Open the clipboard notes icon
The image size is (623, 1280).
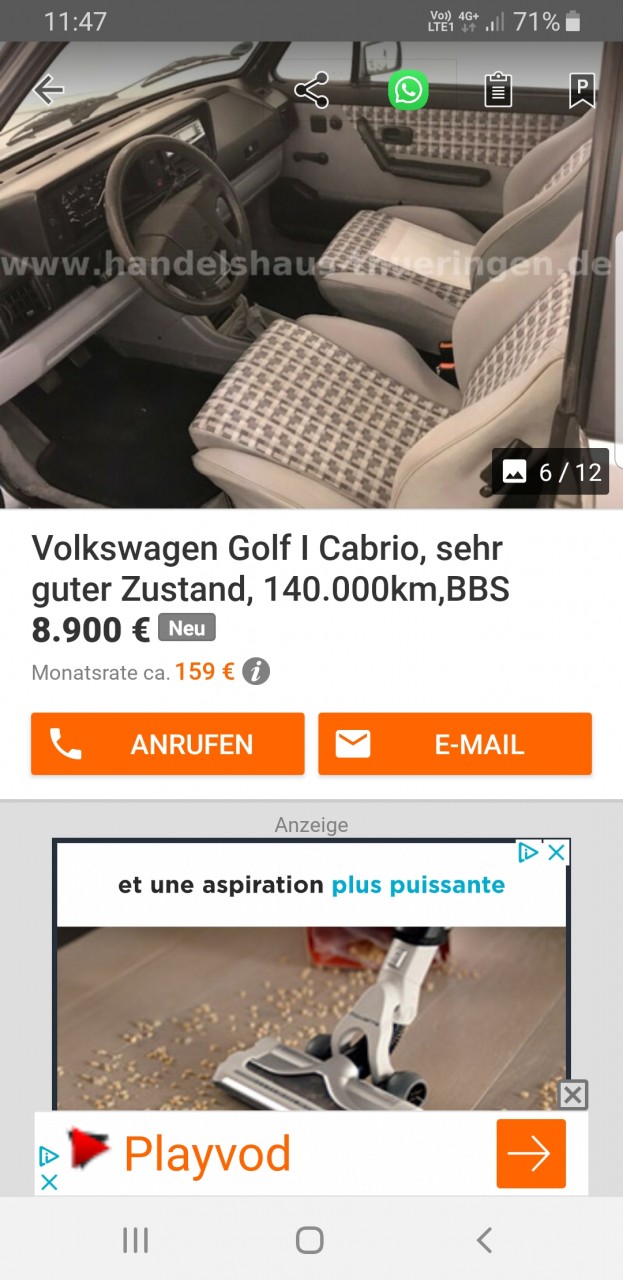pyautogui.click(x=498, y=91)
